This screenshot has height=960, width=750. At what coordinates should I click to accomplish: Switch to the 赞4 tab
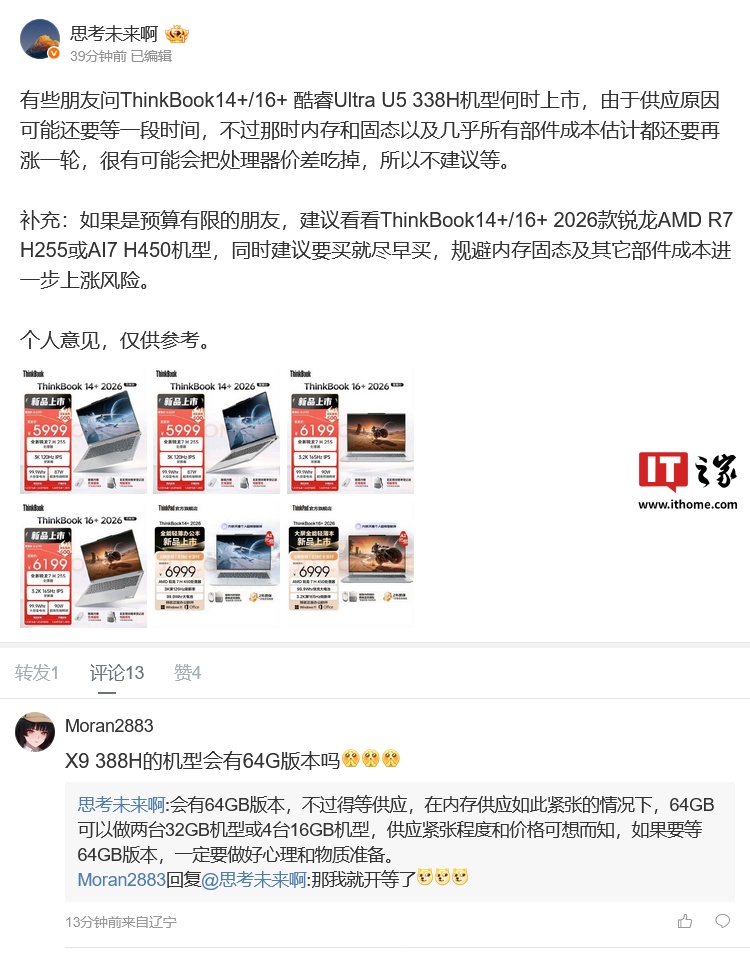pyautogui.click(x=187, y=673)
